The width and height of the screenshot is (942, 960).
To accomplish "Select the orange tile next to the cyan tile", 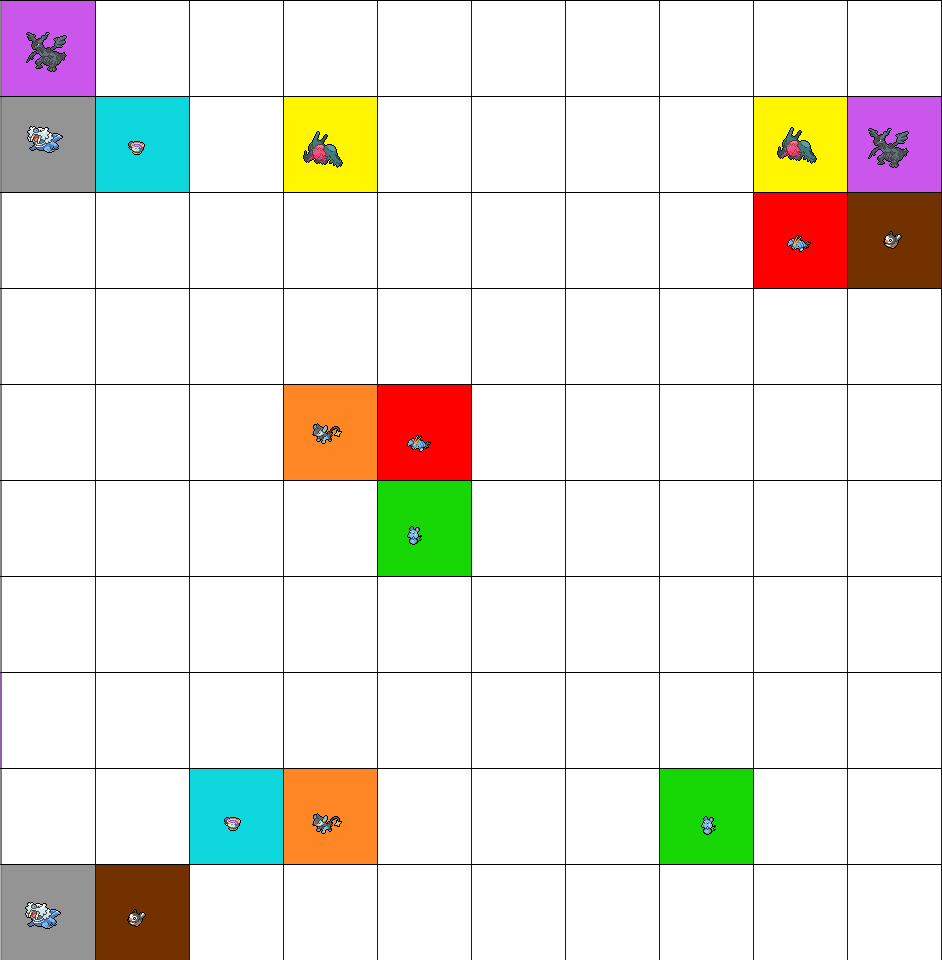I will point(329,816).
